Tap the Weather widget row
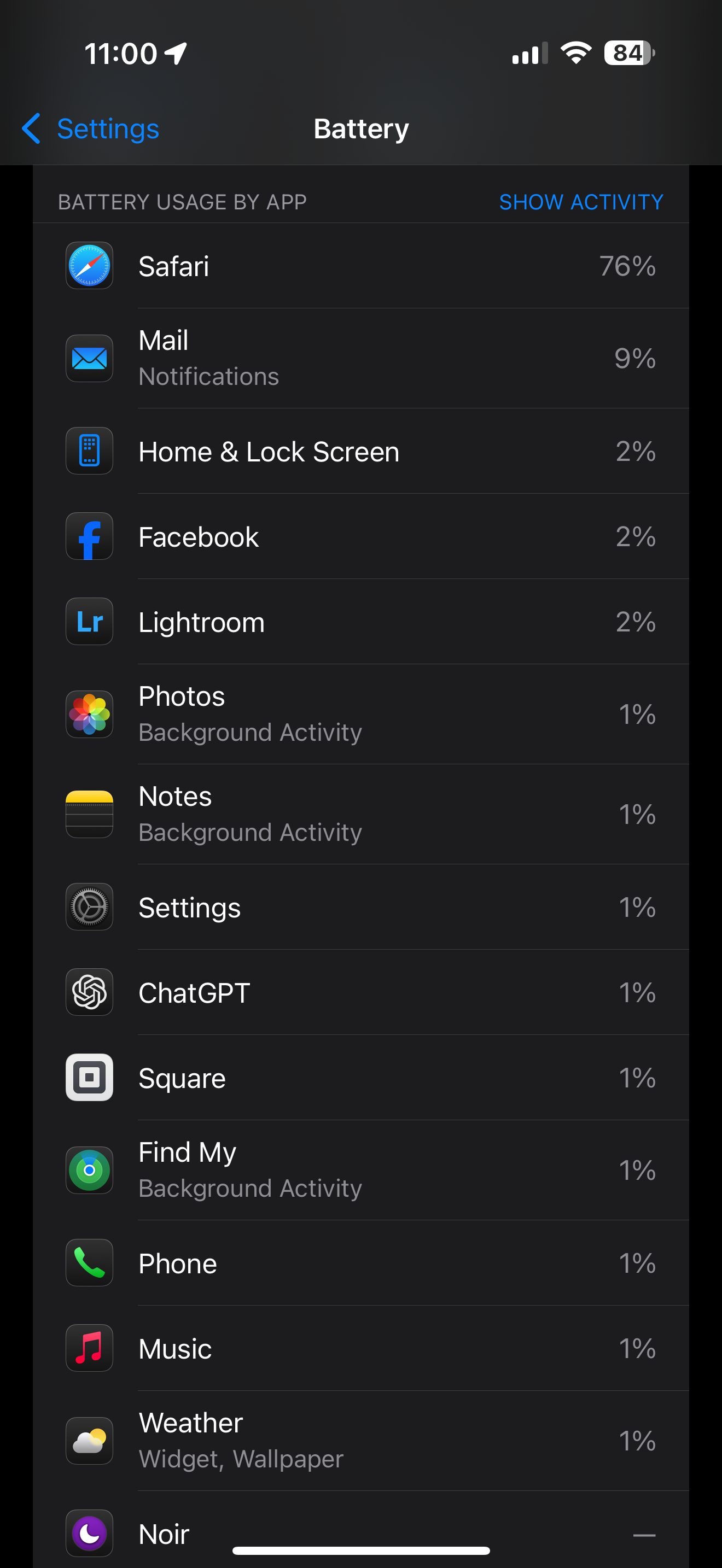The width and height of the screenshot is (722, 1568). pyautogui.click(x=360, y=1440)
